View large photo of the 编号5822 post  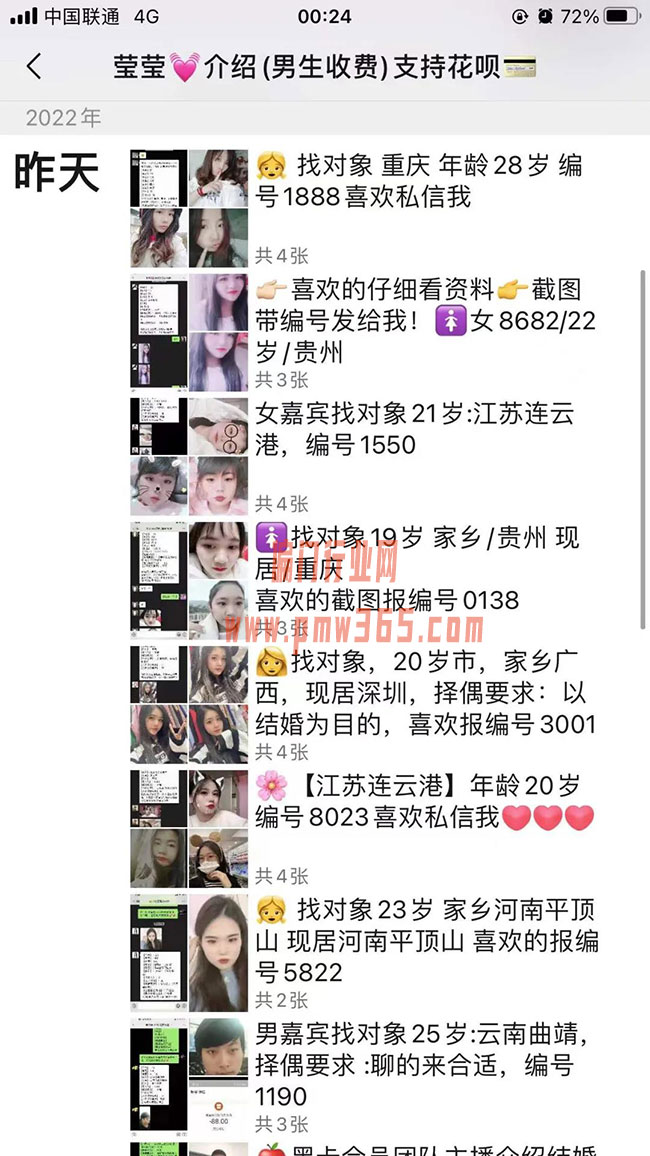click(218, 953)
